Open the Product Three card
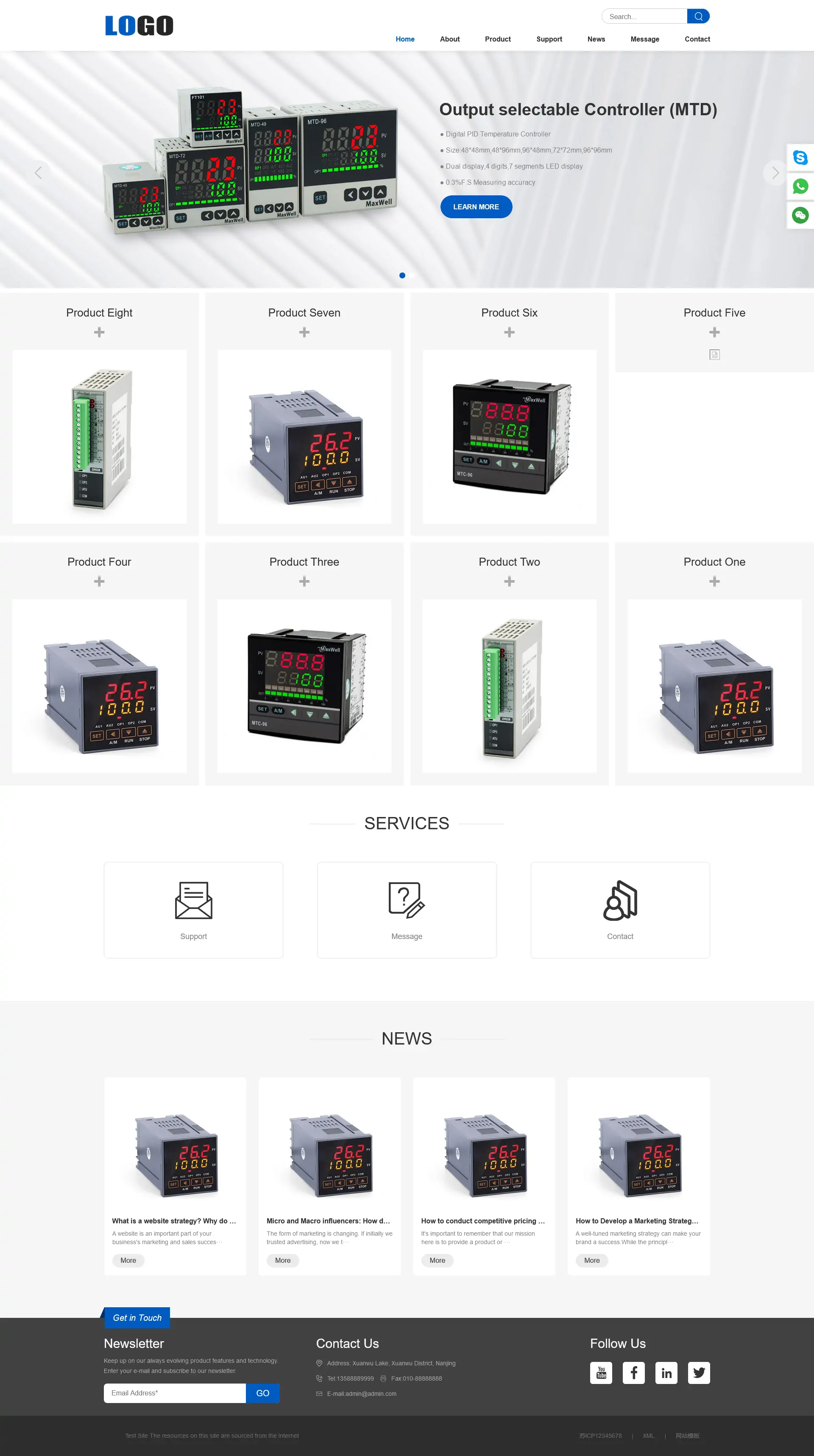 pyautogui.click(x=304, y=685)
